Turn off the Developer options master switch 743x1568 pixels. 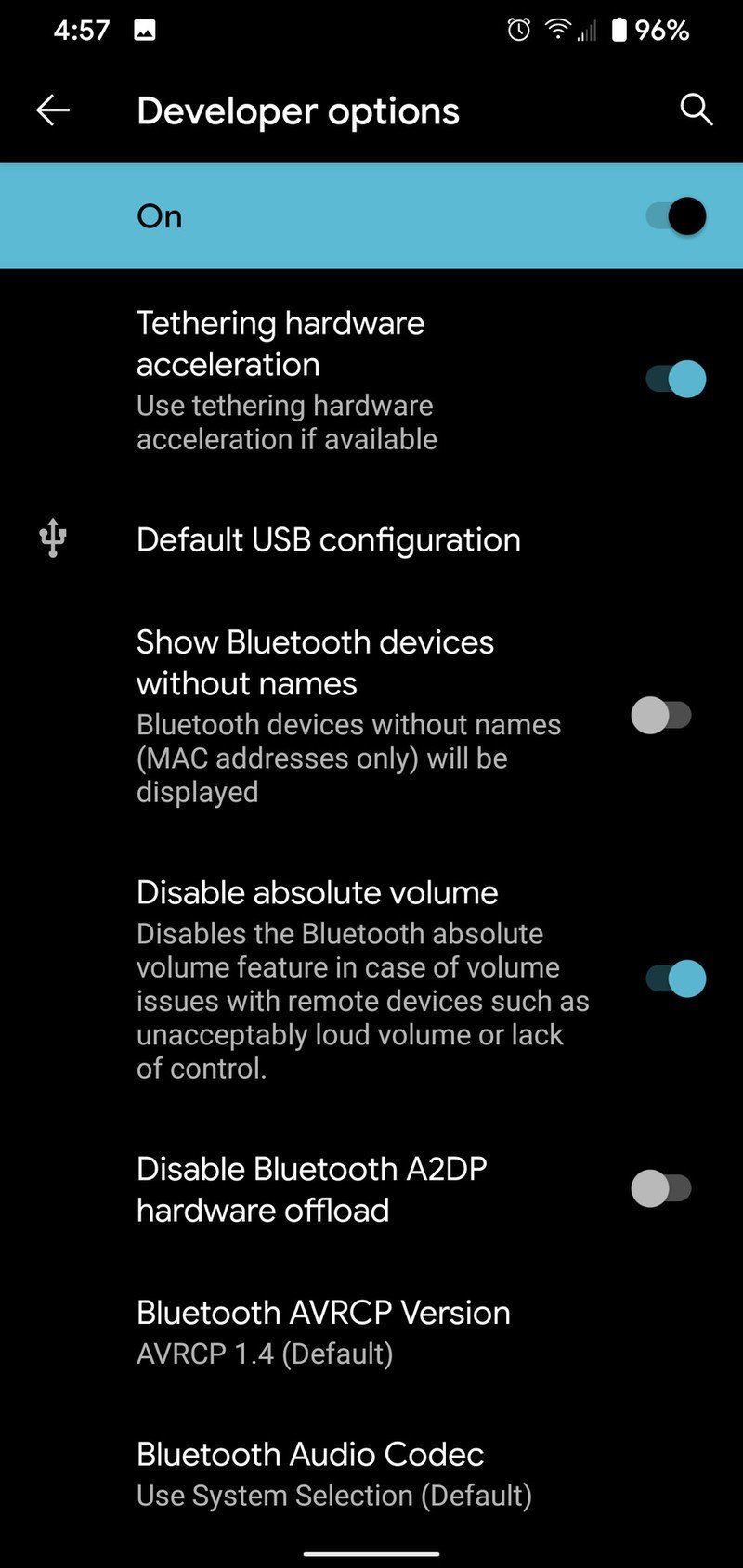click(676, 216)
